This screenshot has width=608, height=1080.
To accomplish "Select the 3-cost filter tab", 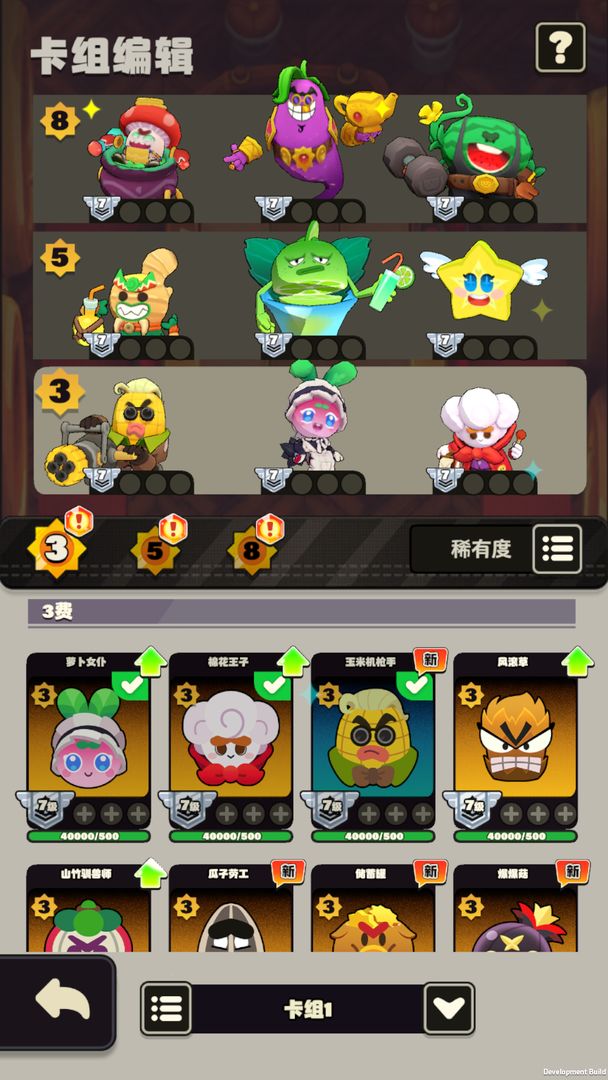I will click(57, 549).
